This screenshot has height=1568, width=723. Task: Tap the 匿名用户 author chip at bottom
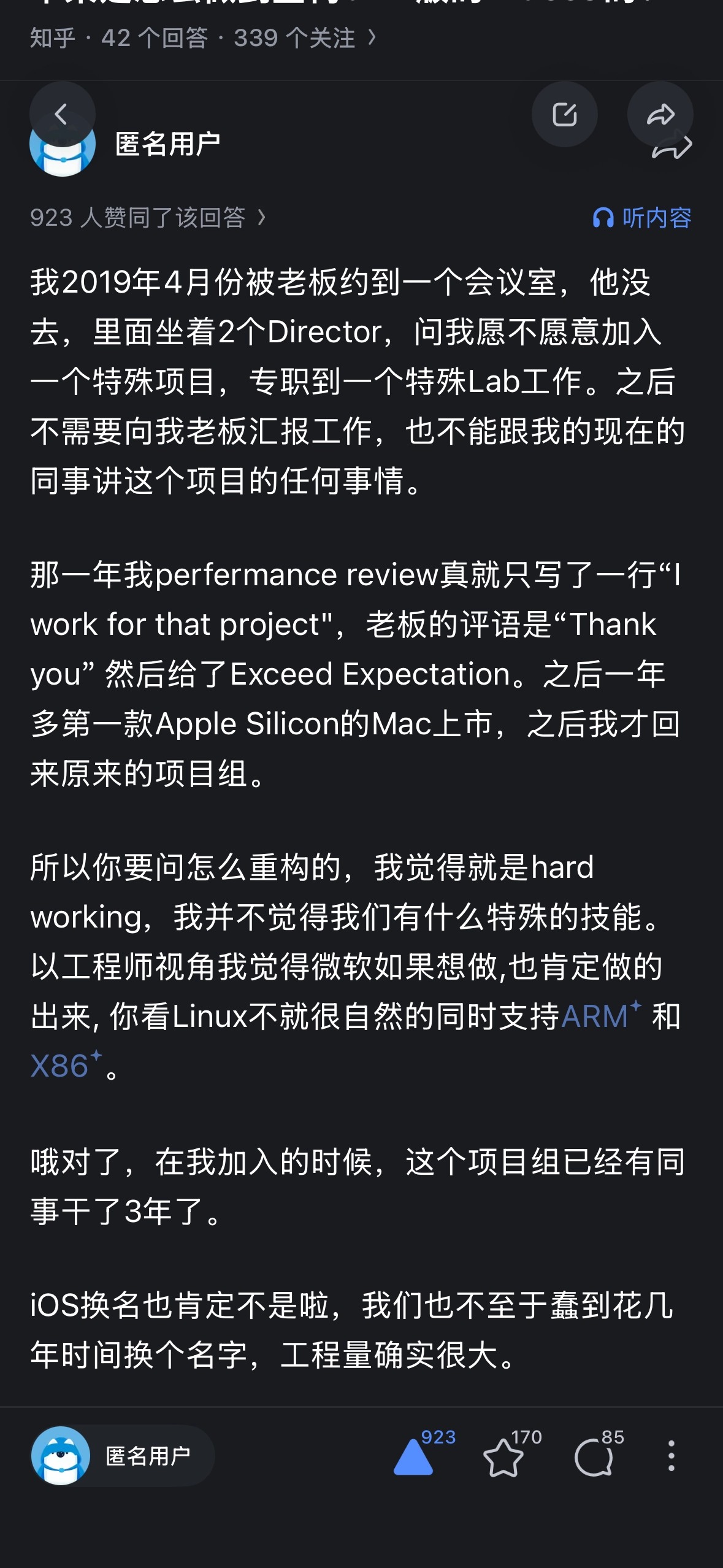[x=123, y=1456]
